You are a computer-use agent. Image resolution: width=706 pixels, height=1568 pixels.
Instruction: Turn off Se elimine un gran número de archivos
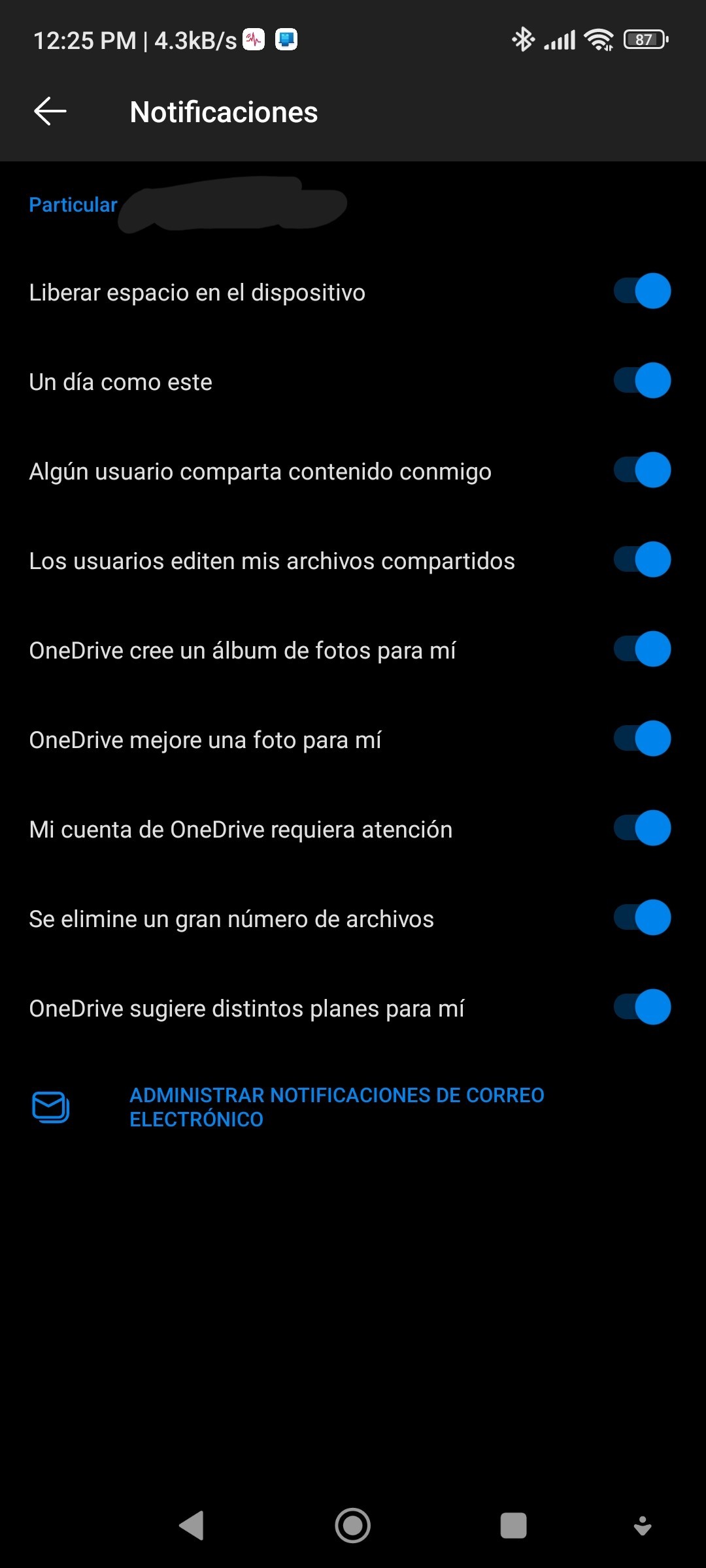coord(642,918)
